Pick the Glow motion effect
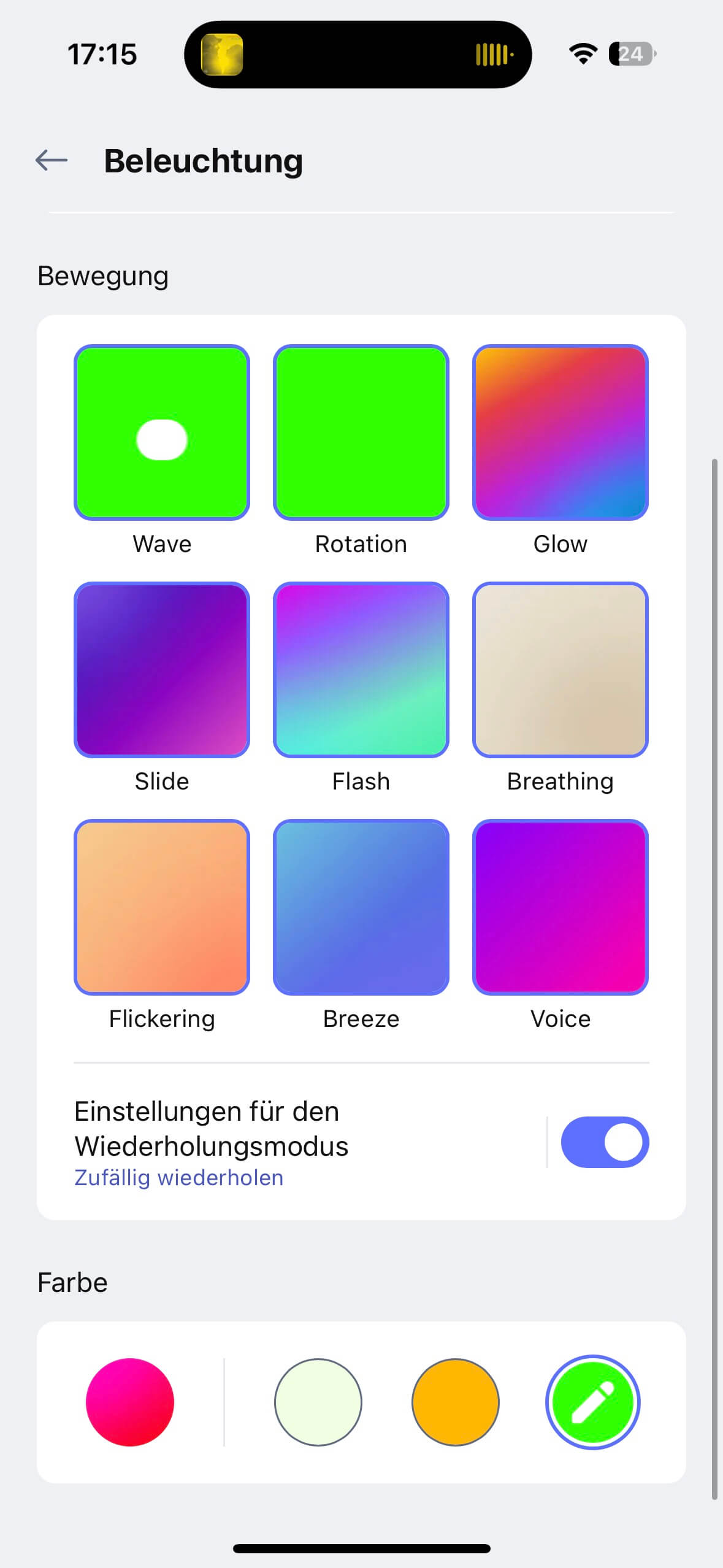The height and width of the screenshot is (1568, 723). point(560,432)
